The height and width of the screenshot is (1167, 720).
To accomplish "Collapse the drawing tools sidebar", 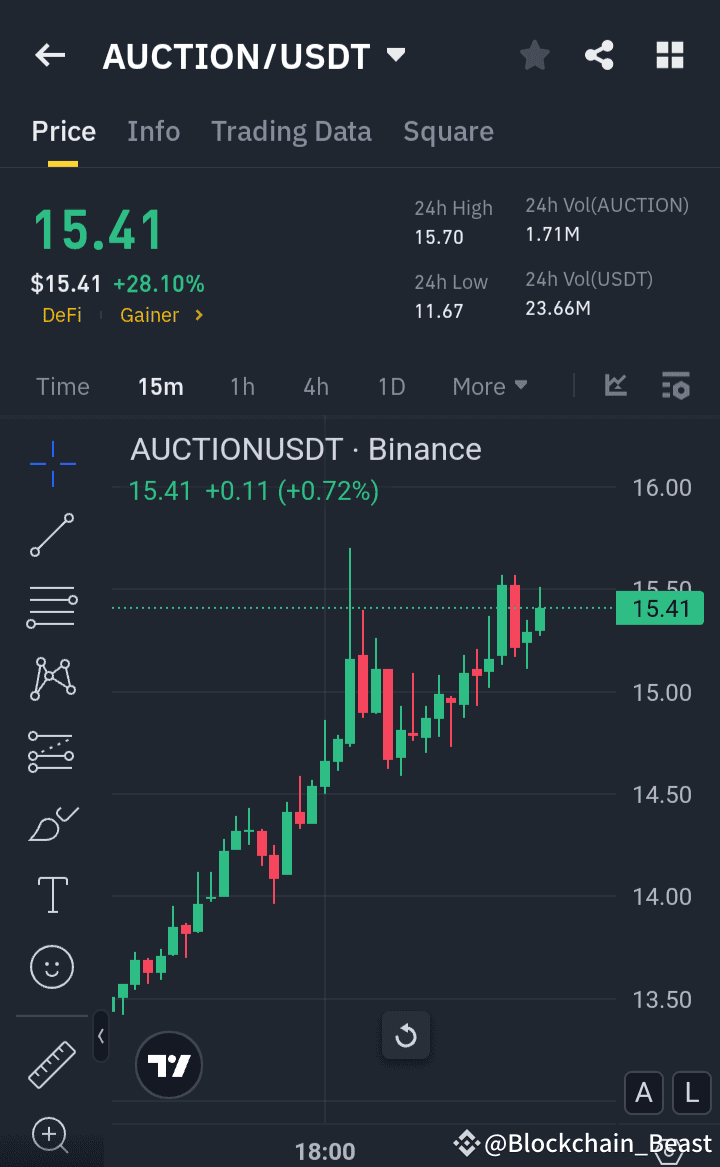I will (100, 1036).
